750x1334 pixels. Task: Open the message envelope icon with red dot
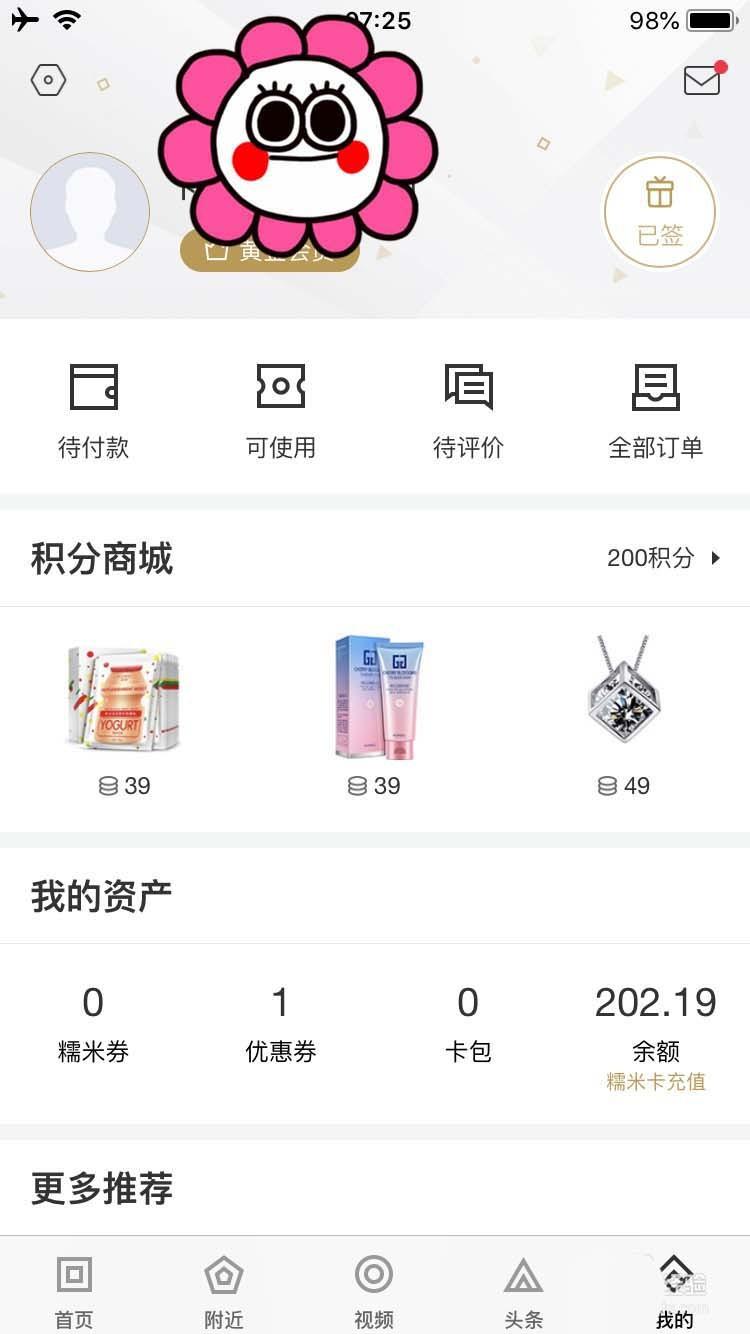click(x=700, y=82)
